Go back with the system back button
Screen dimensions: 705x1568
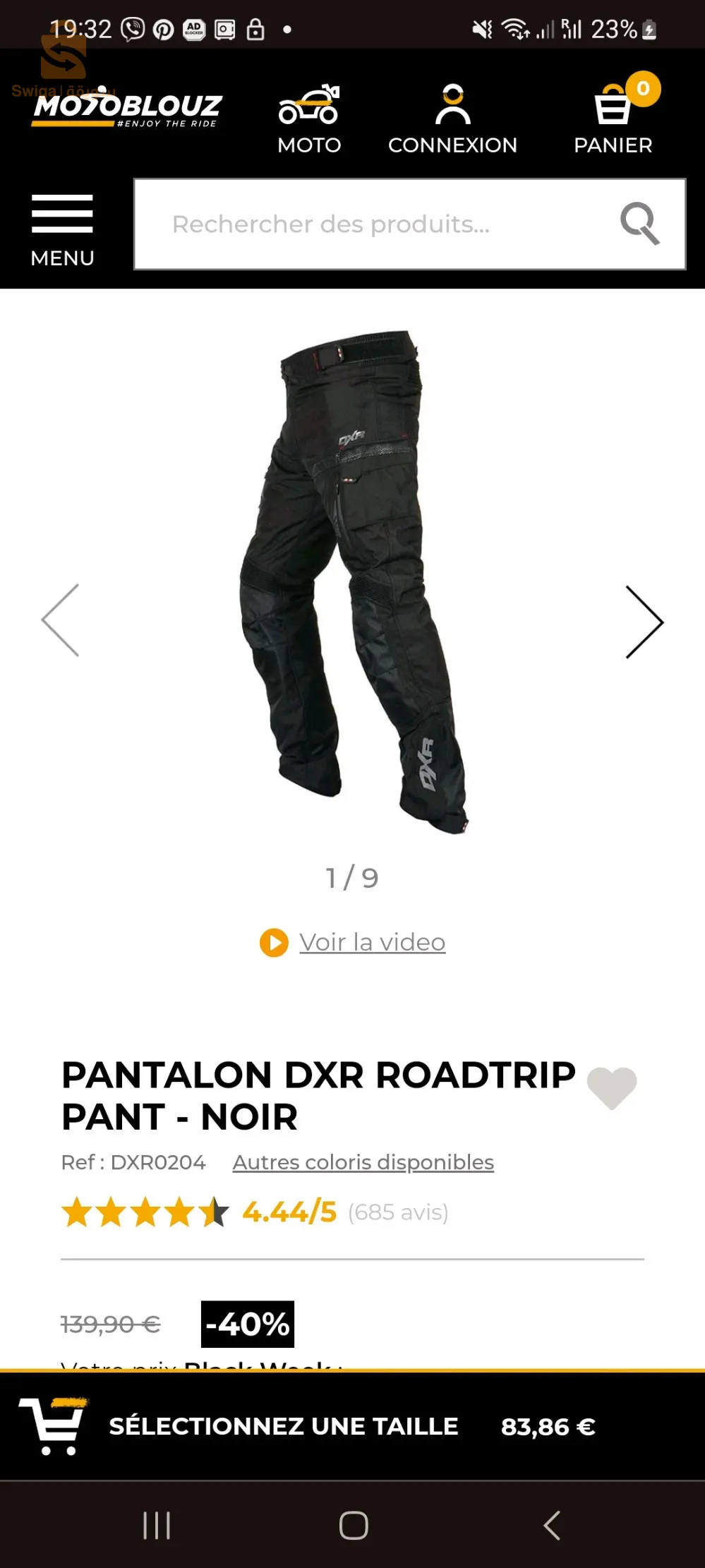(x=552, y=1525)
